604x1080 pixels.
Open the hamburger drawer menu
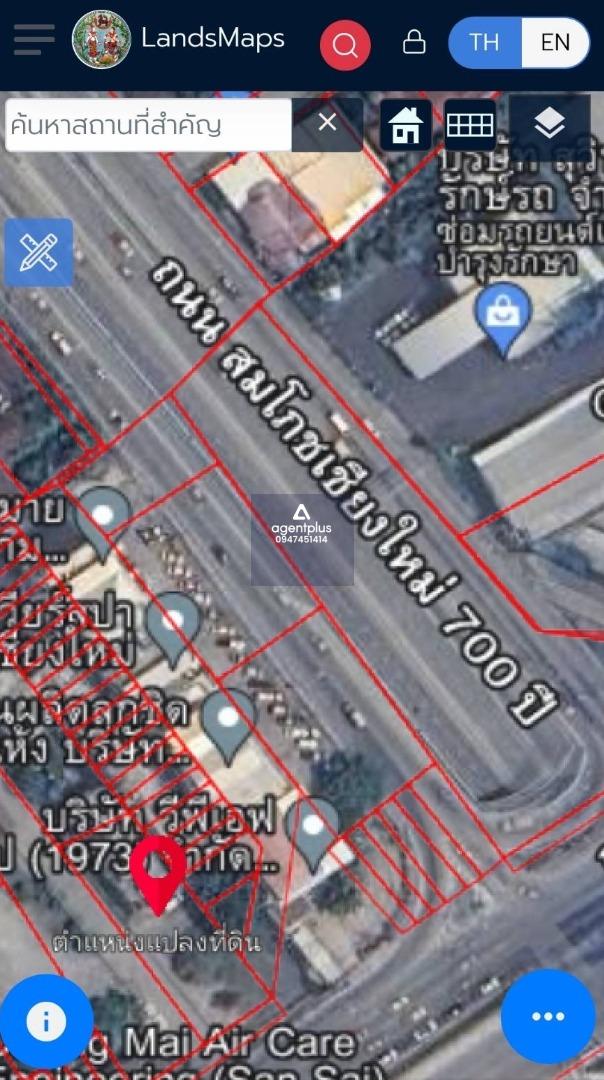[34, 40]
